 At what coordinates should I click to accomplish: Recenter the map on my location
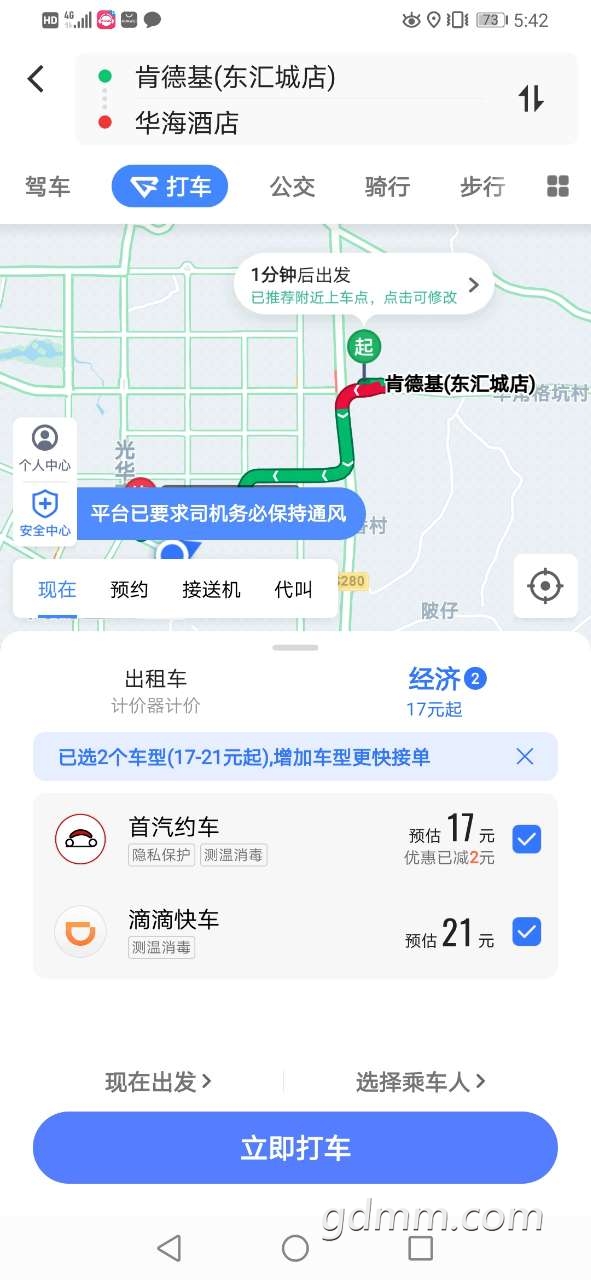(x=545, y=586)
